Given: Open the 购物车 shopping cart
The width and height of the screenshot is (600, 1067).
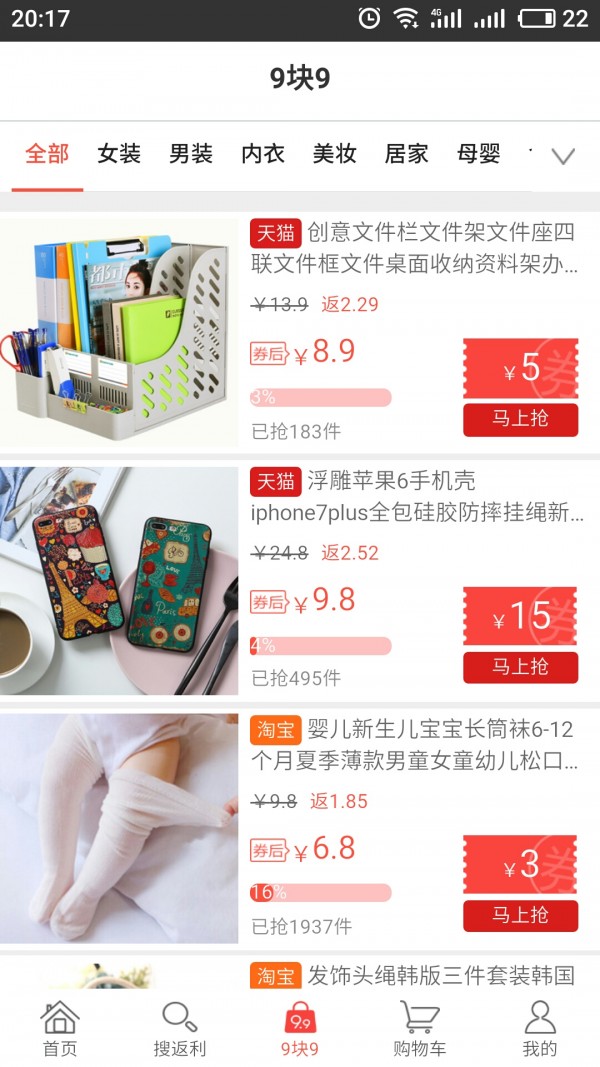Looking at the screenshot, I should coord(420,1030).
